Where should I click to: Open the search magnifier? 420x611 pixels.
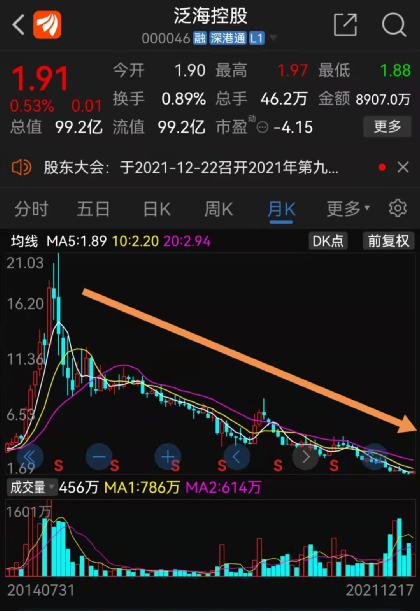394,25
